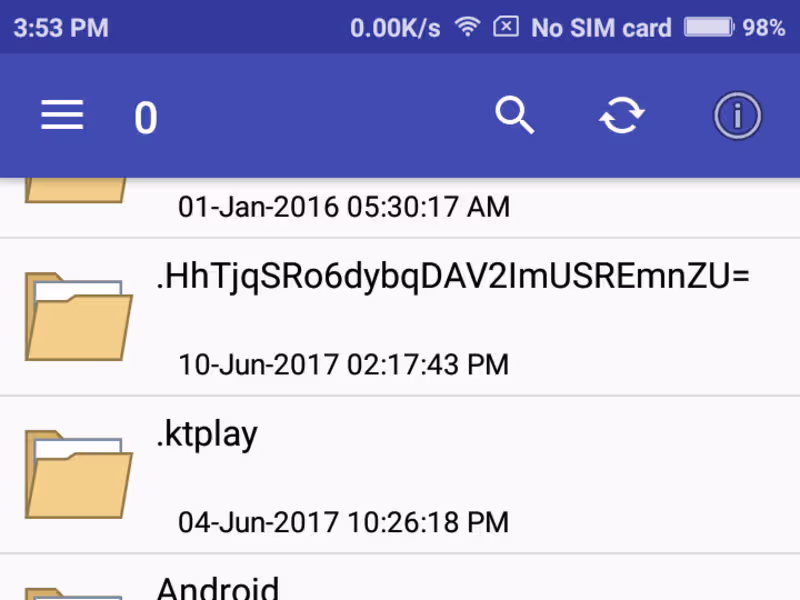This screenshot has width=800, height=600.
Task: Open the info icon
Action: click(737, 117)
